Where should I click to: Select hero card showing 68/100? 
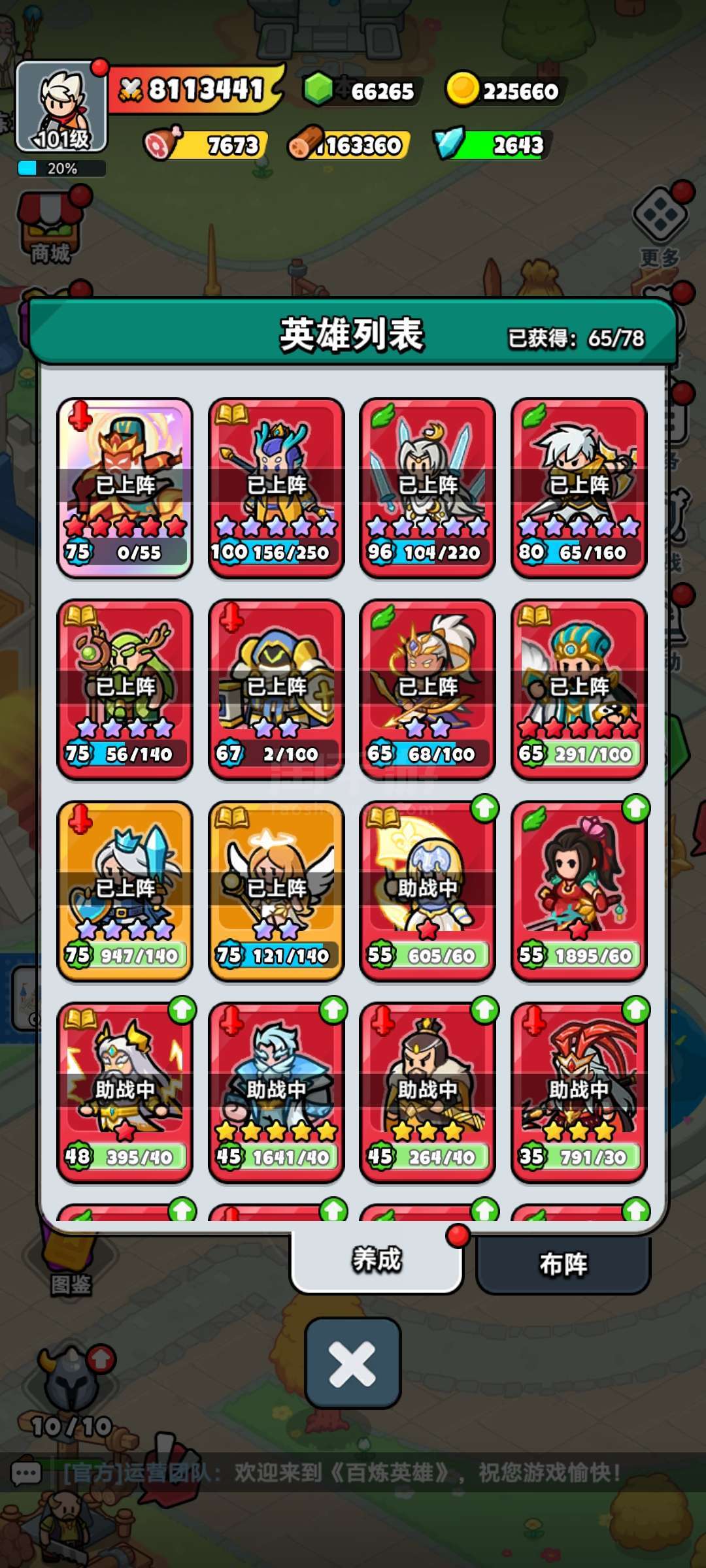click(428, 689)
